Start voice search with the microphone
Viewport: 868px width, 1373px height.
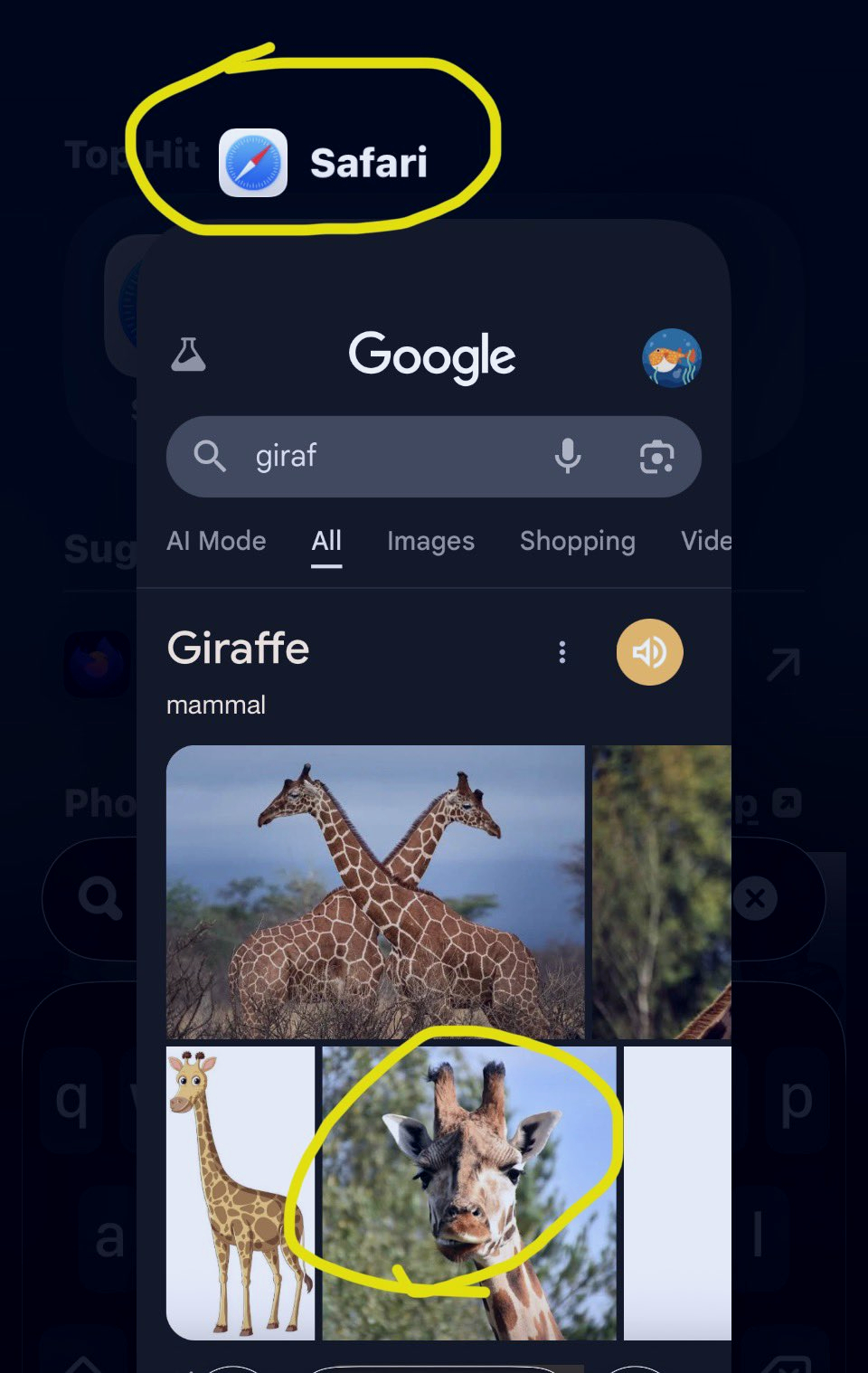(x=568, y=456)
